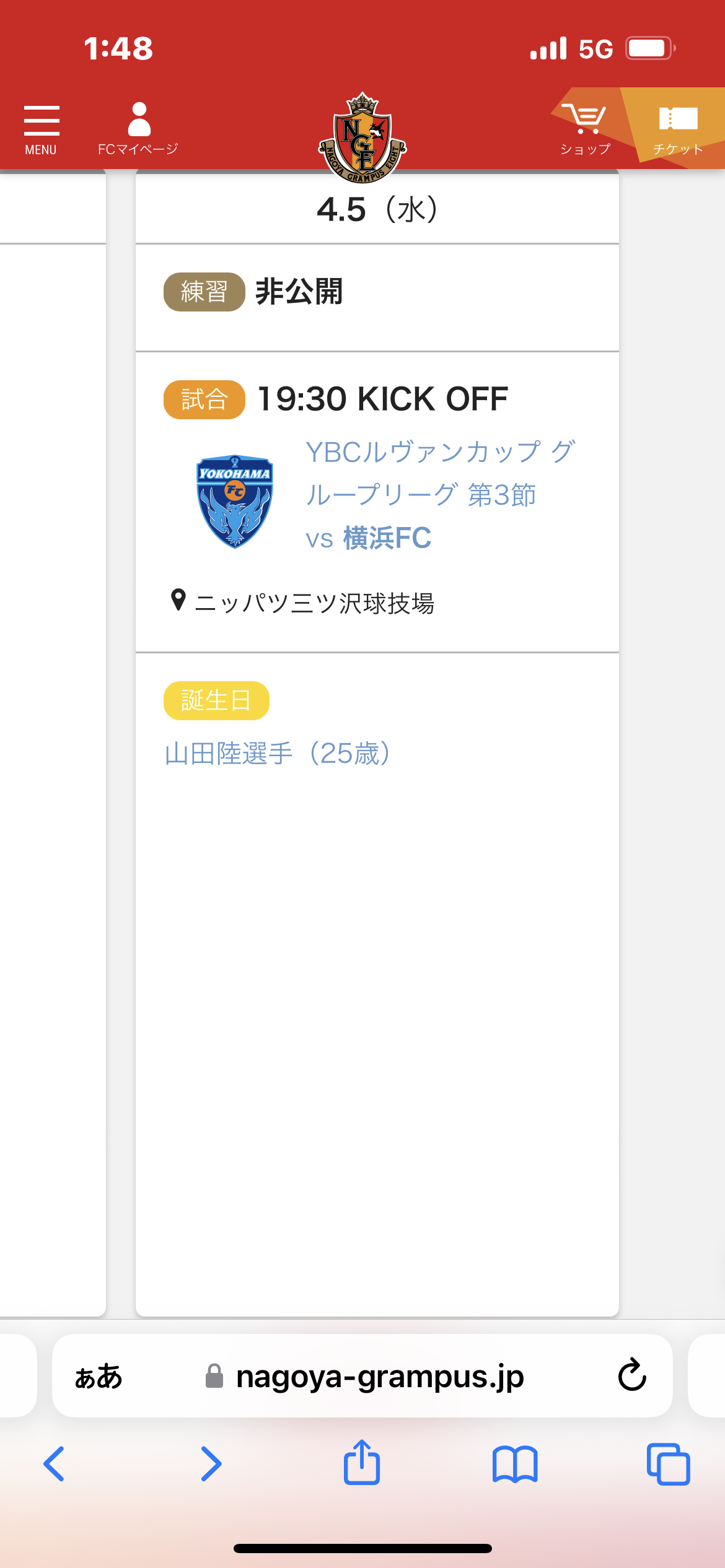Share this page
The height and width of the screenshot is (1568, 725).
[362, 1463]
